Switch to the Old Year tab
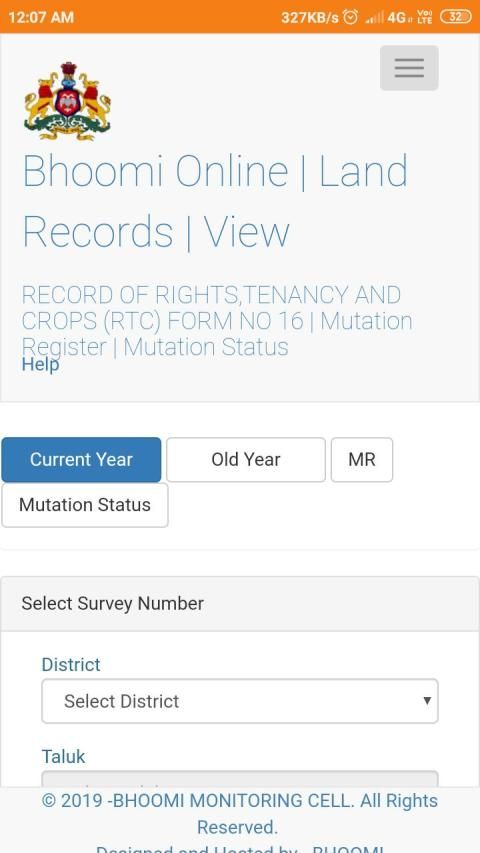This screenshot has width=480, height=853. pyautogui.click(x=246, y=460)
